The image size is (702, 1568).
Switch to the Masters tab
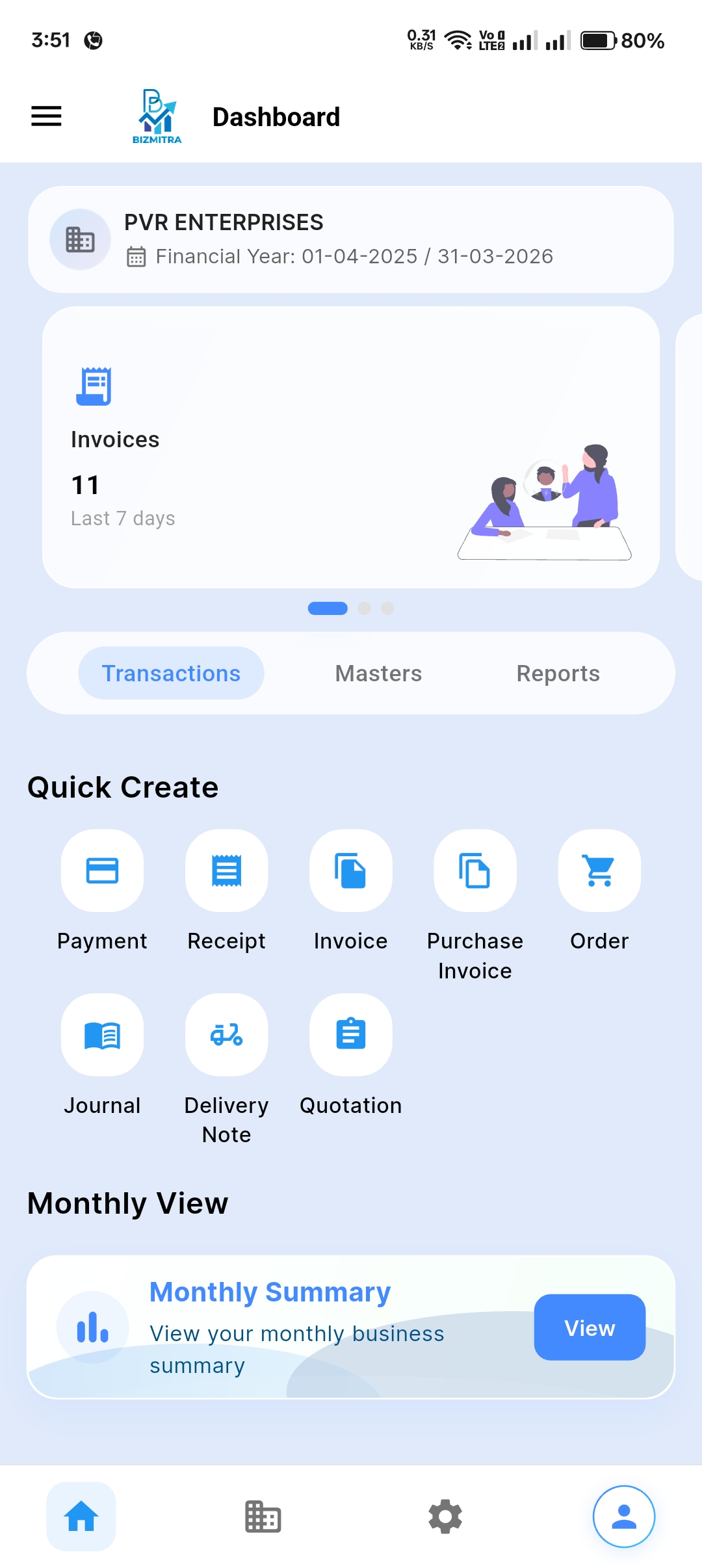[378, 673]
